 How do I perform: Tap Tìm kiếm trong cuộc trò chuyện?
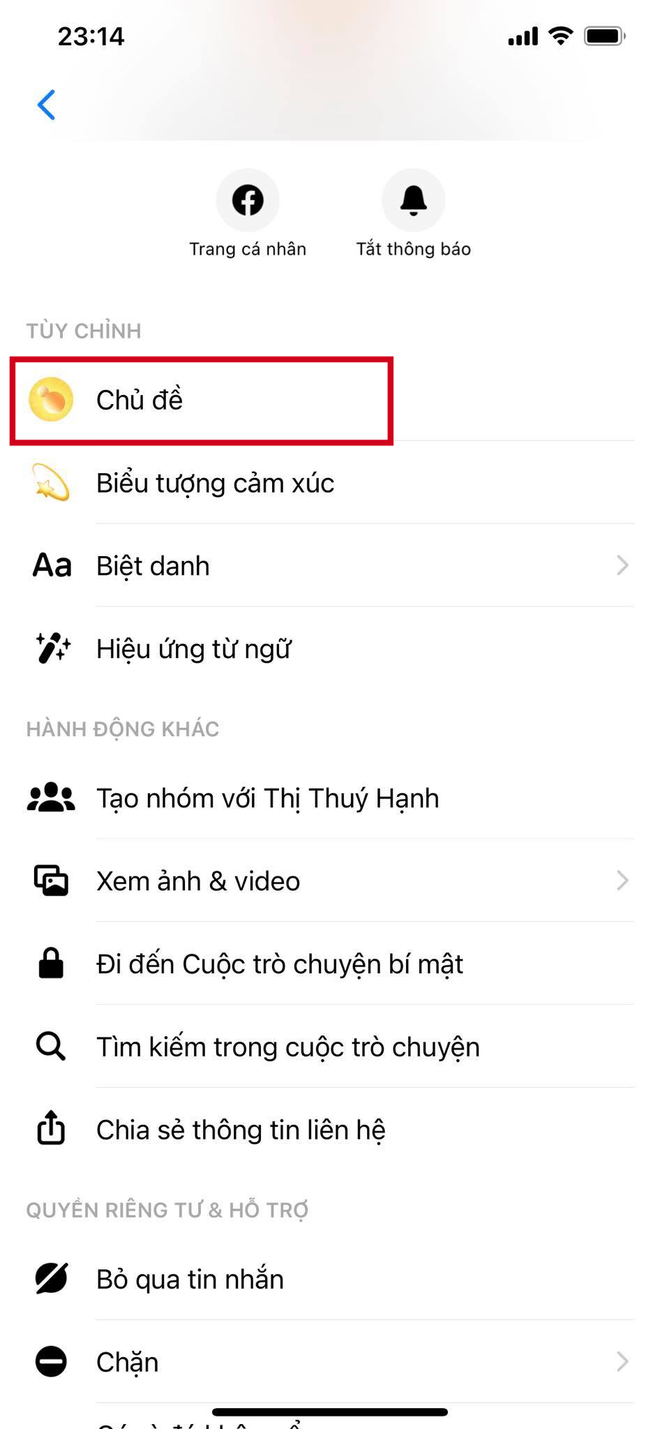click(288, 1047)
